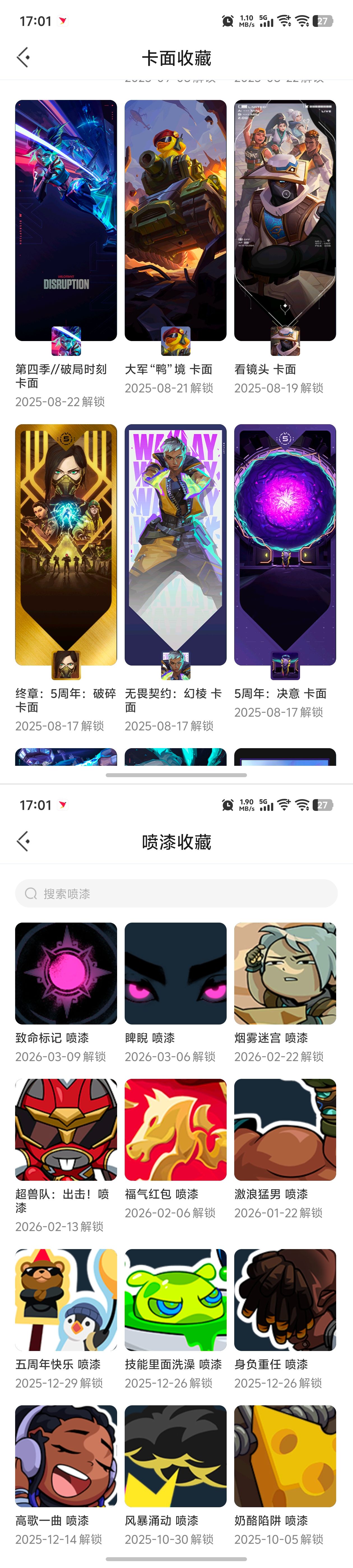353x1568 pixels.
Task: Tap the 福气红包 喷漆 spray
Action: point(175,1130)
